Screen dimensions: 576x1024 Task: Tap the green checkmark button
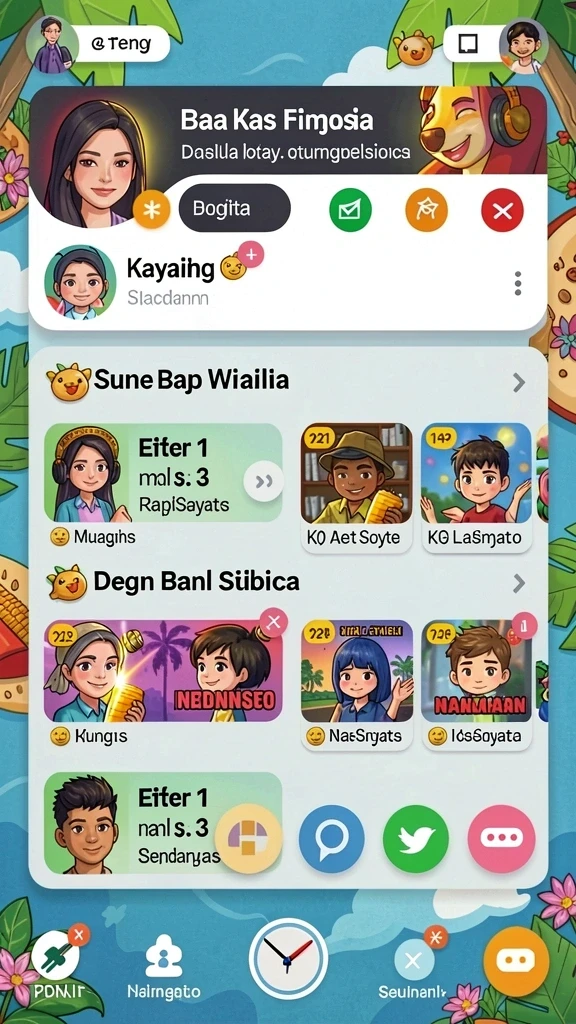click(350, 210)
